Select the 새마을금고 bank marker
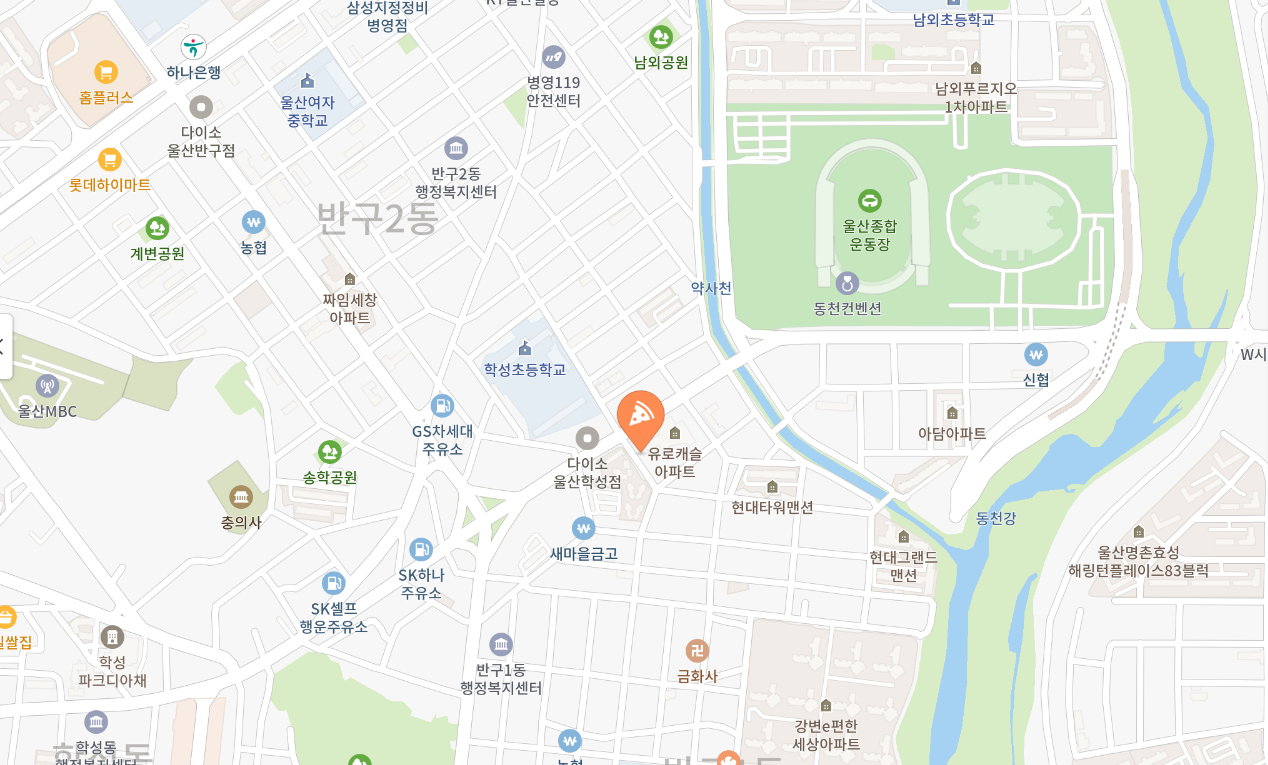 pyautogui.click(x=583, y=528)
